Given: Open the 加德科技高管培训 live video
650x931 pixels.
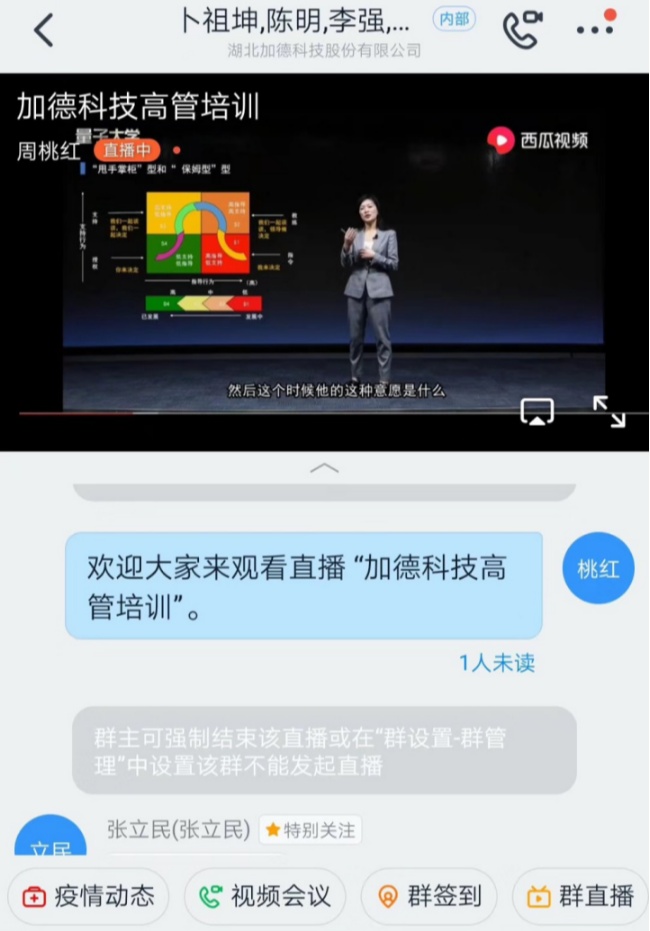Looking at the screenshot, I should tap(324, 260).
